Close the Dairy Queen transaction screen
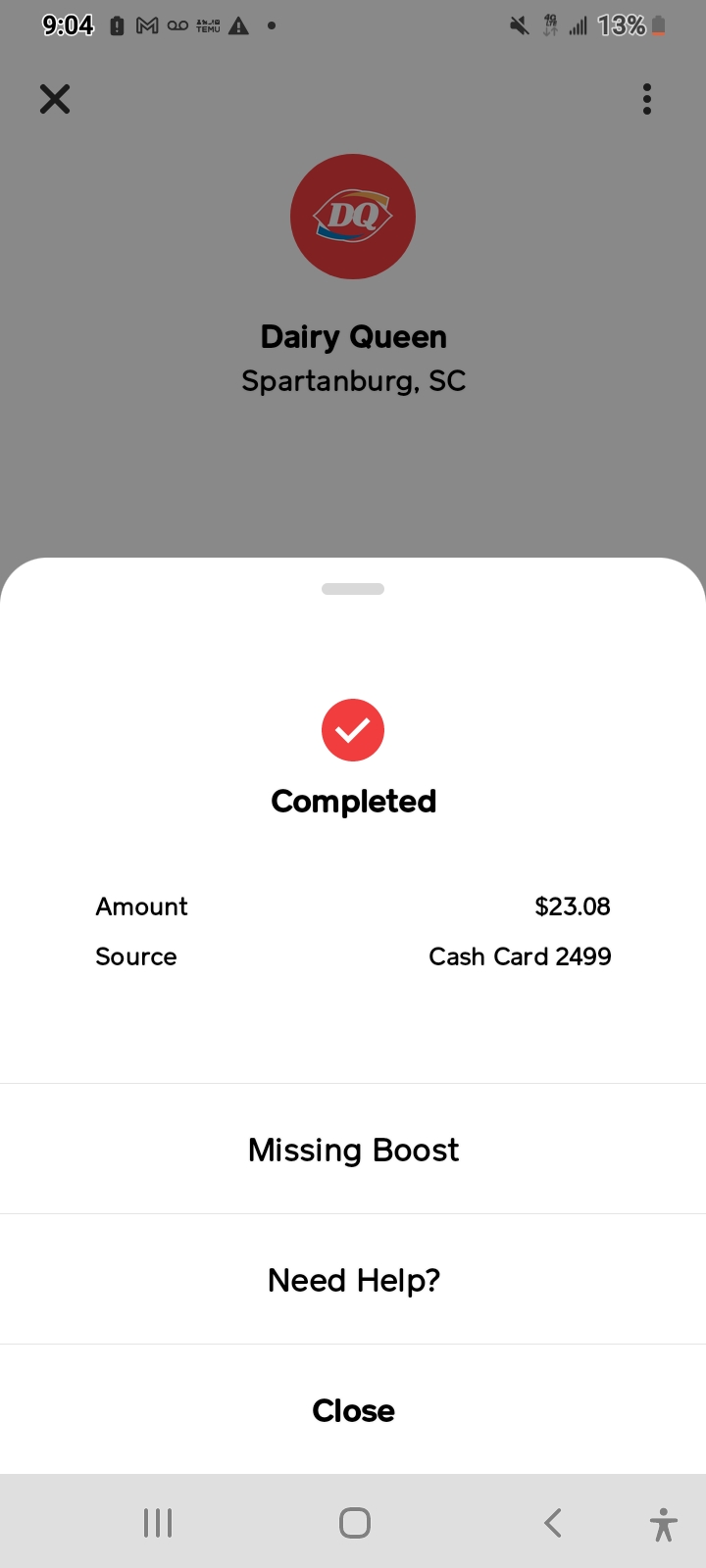The image size is (706, 1568). (x=55, y=99)
